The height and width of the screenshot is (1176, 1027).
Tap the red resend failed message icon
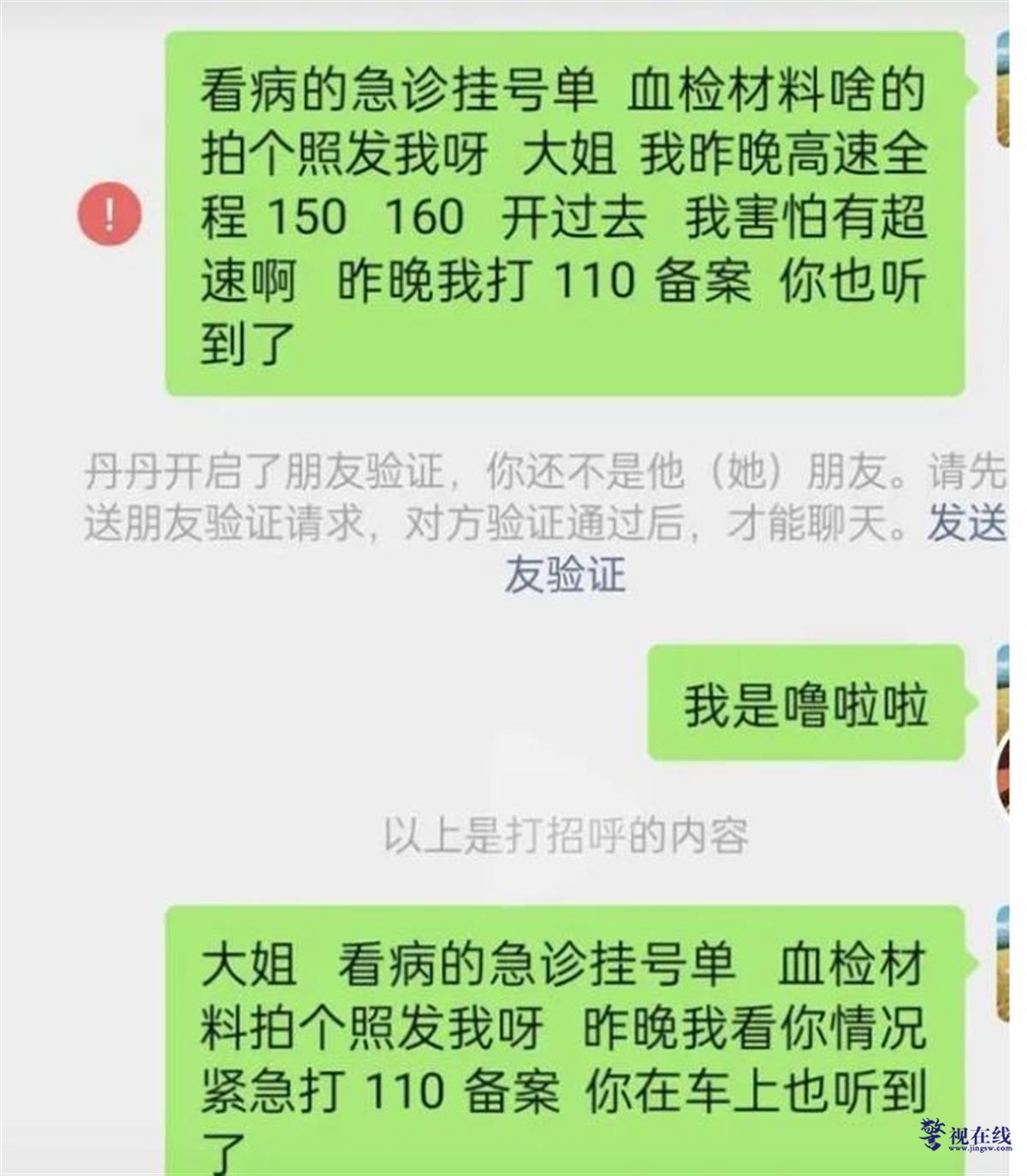pos(109,214)
